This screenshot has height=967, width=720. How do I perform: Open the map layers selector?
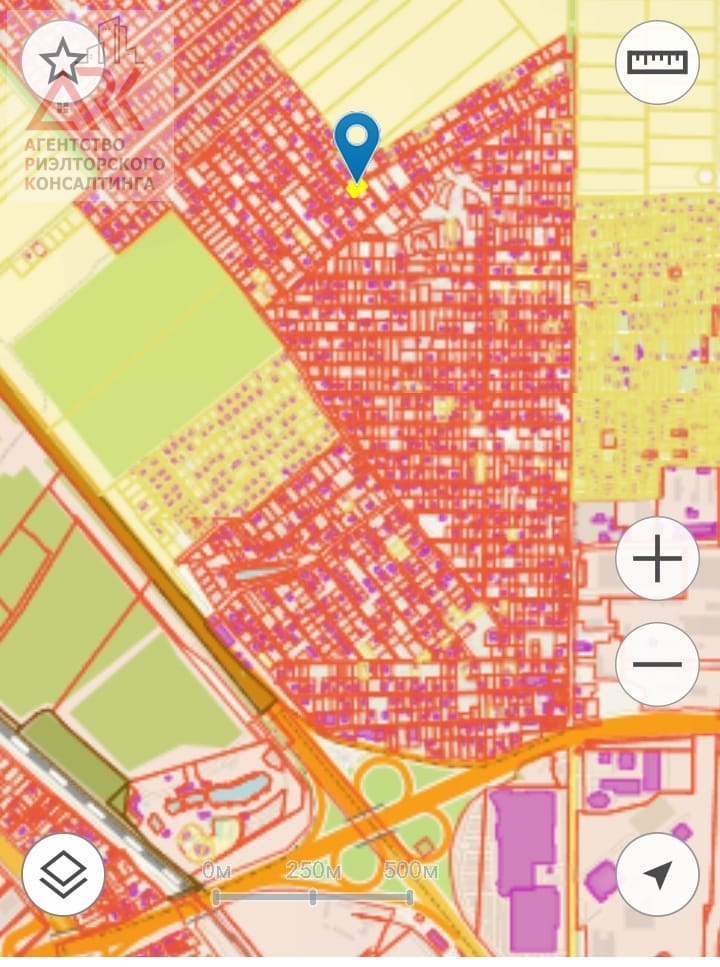63,875
